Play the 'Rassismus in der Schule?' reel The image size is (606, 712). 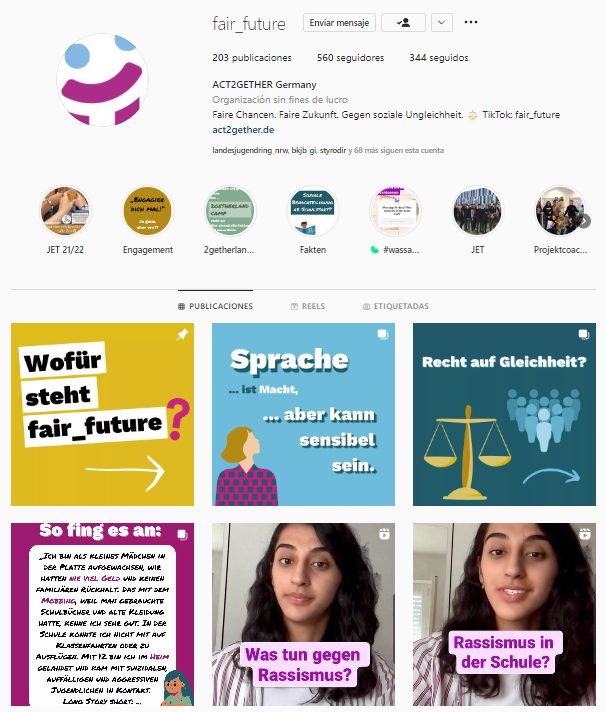[504, 614]
